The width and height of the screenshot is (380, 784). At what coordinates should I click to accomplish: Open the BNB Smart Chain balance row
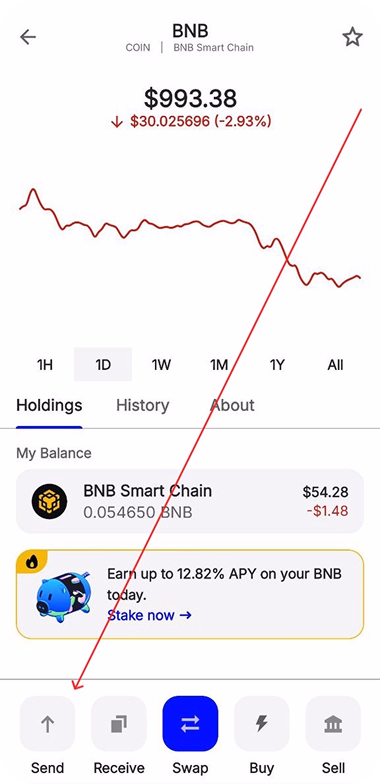[190, 501]
